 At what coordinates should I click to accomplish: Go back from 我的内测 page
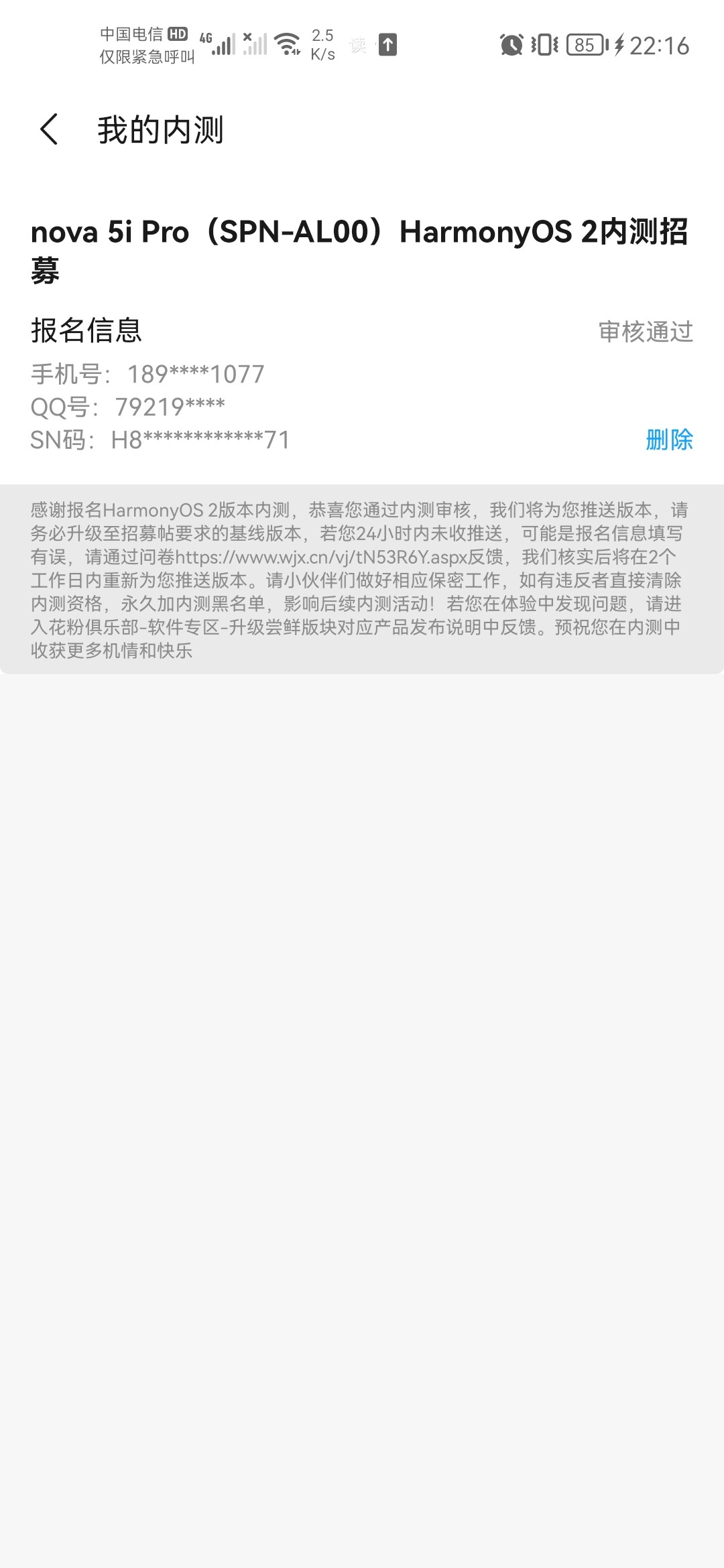pyautogui.click(x=49, y=129)
